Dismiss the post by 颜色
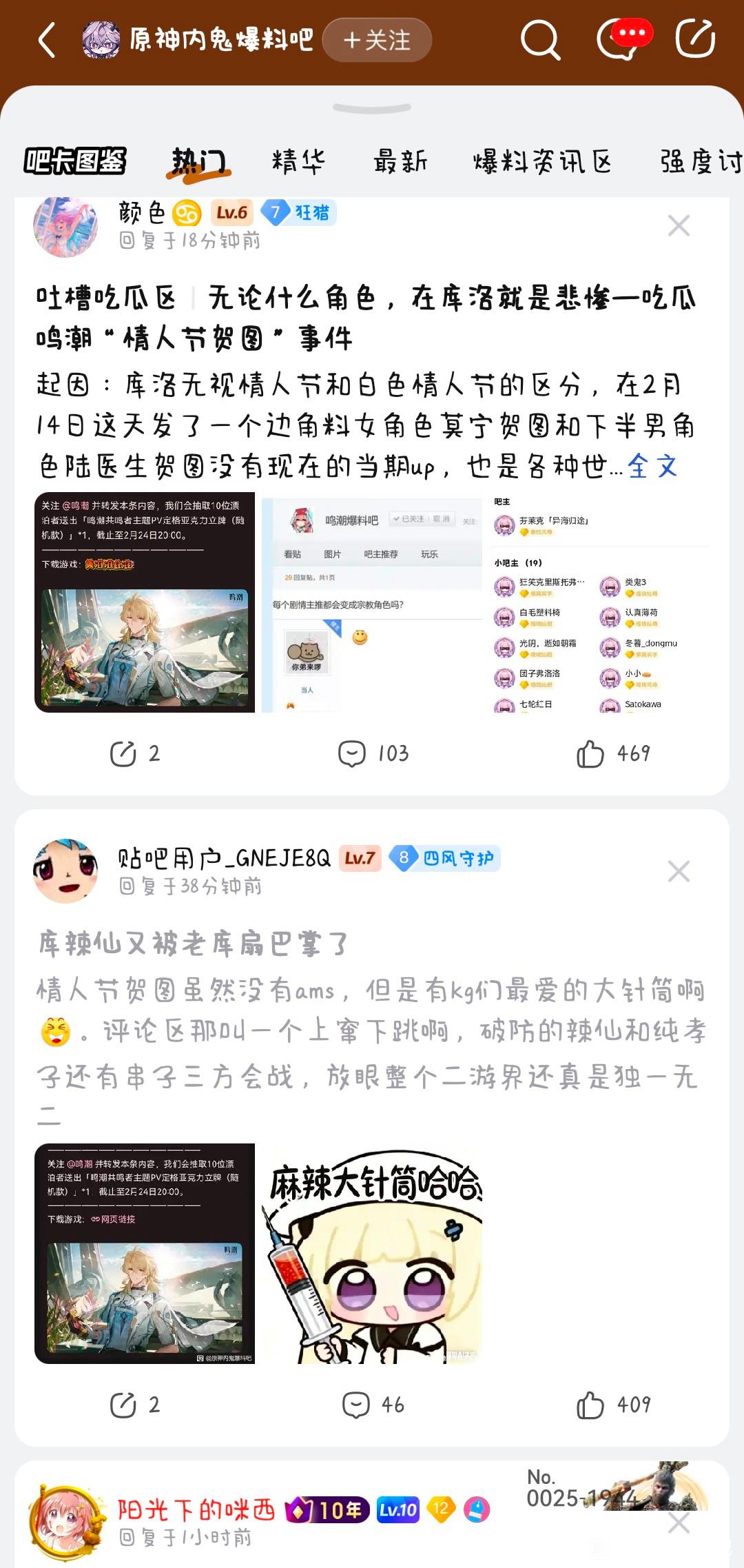 [679, 225]
